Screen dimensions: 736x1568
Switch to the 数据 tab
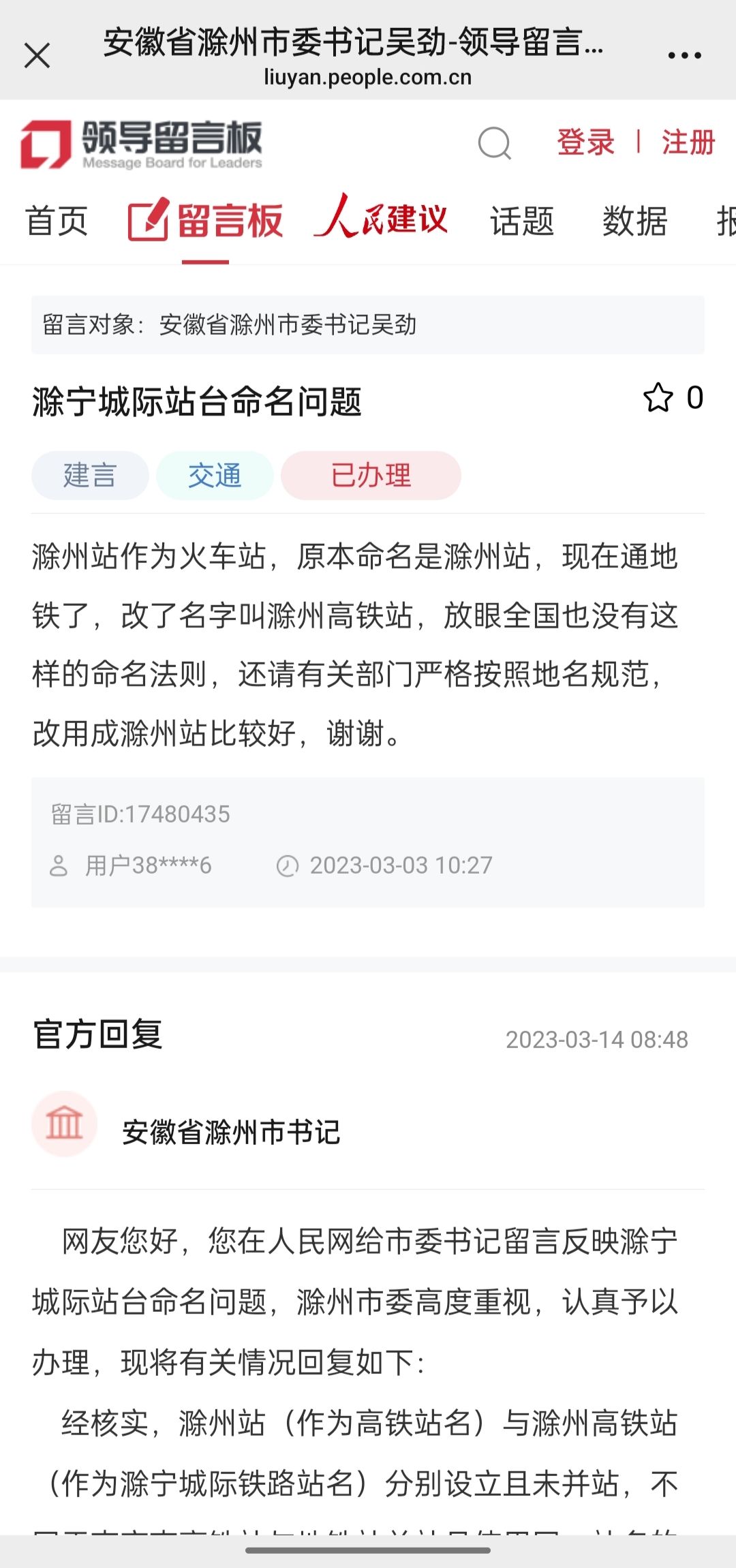(x=634, y=221)
